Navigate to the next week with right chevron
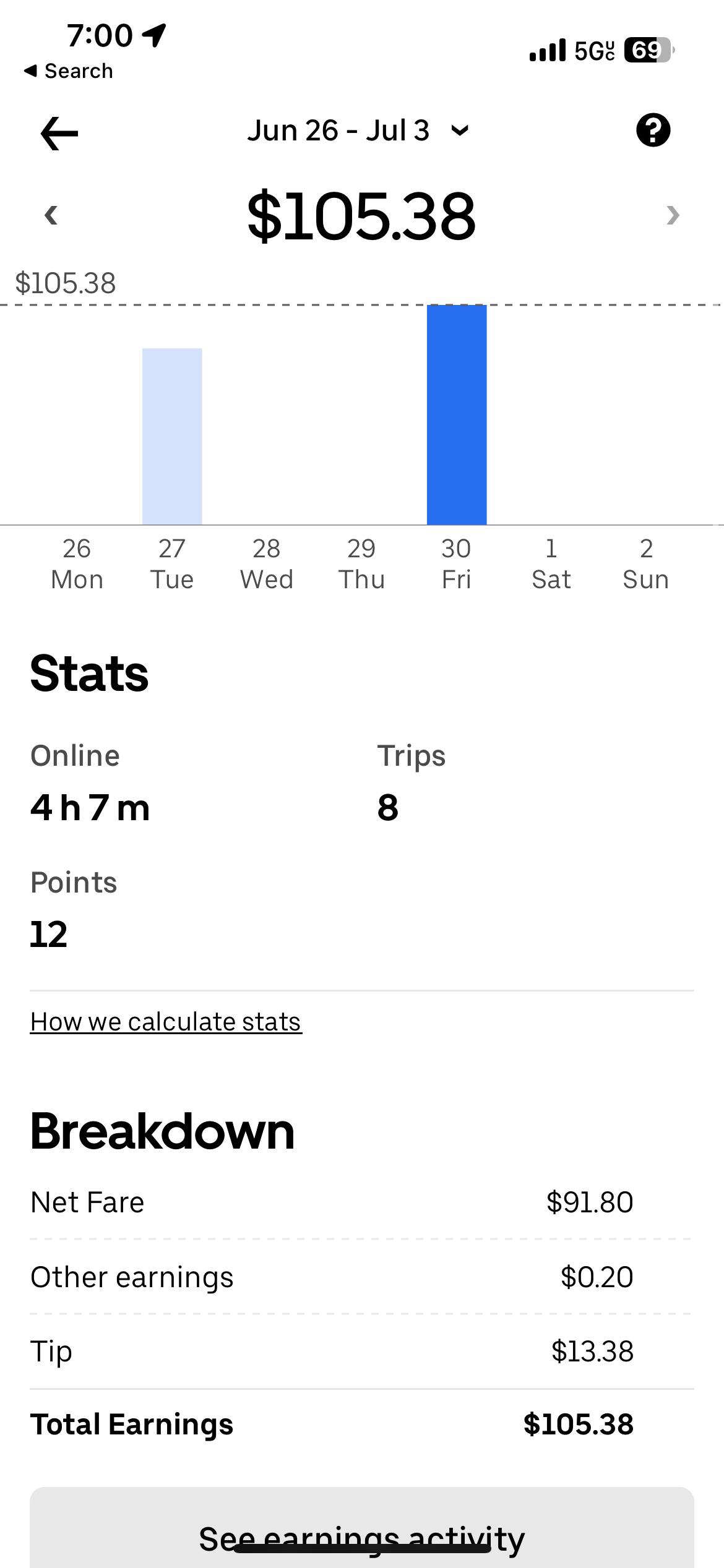Image resolution: width=724 pixels, height=1568 pixels. click(x=672, y=215)
